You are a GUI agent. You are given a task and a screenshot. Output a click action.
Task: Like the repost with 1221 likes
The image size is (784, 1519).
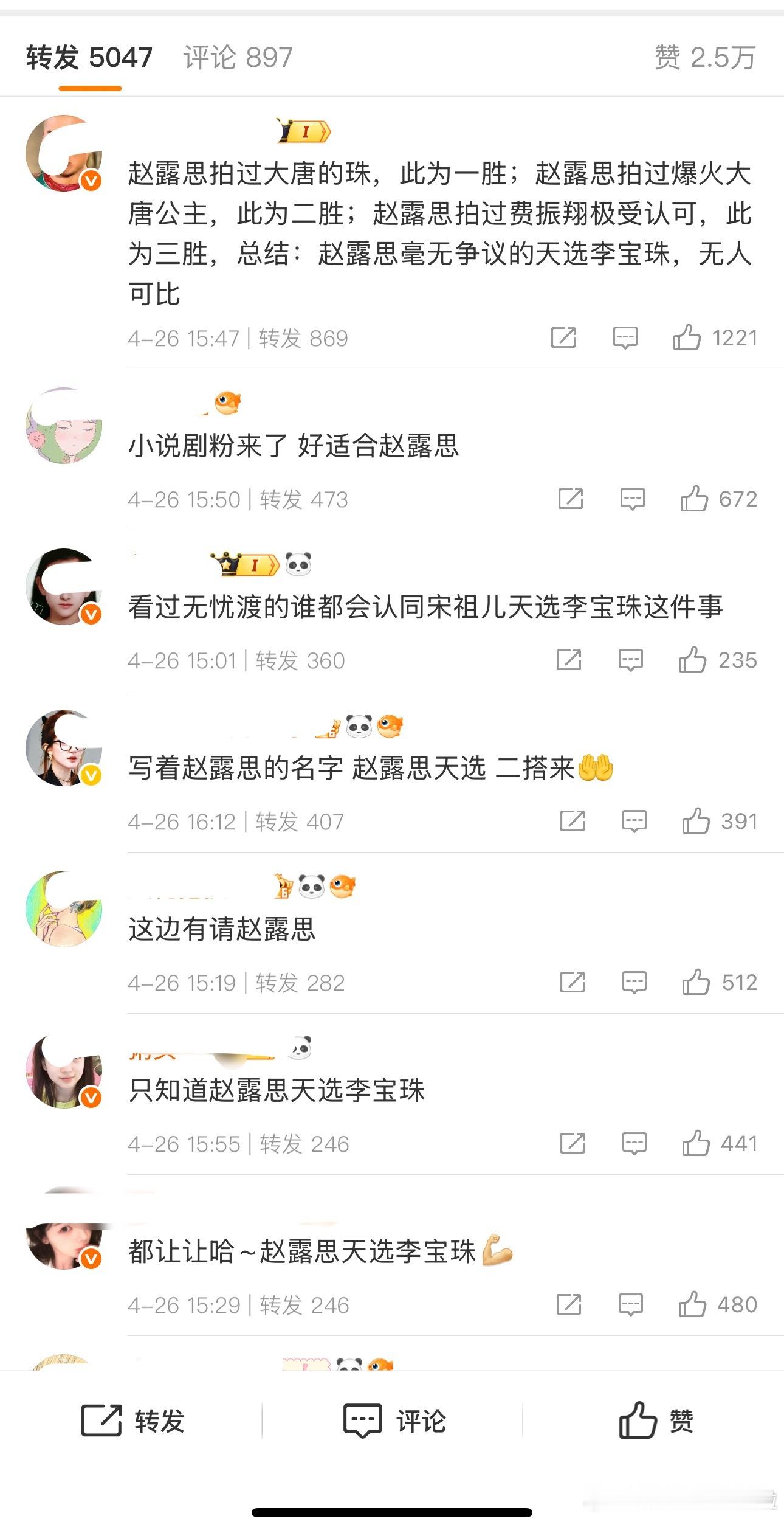[x=687, y=337]
